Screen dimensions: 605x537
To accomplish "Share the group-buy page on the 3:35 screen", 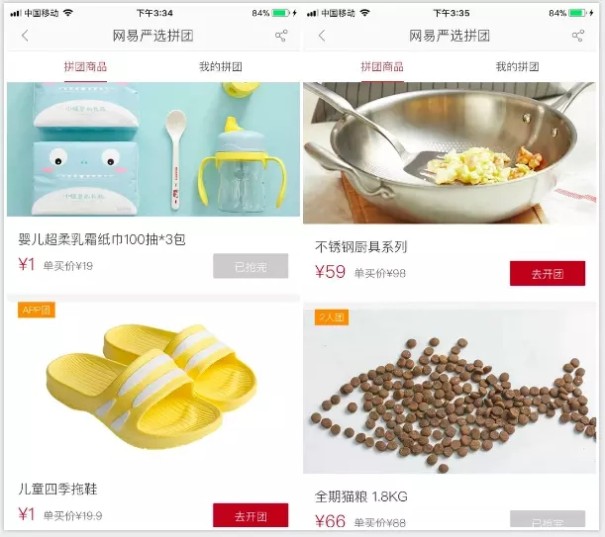I will (x=577, y=36).
